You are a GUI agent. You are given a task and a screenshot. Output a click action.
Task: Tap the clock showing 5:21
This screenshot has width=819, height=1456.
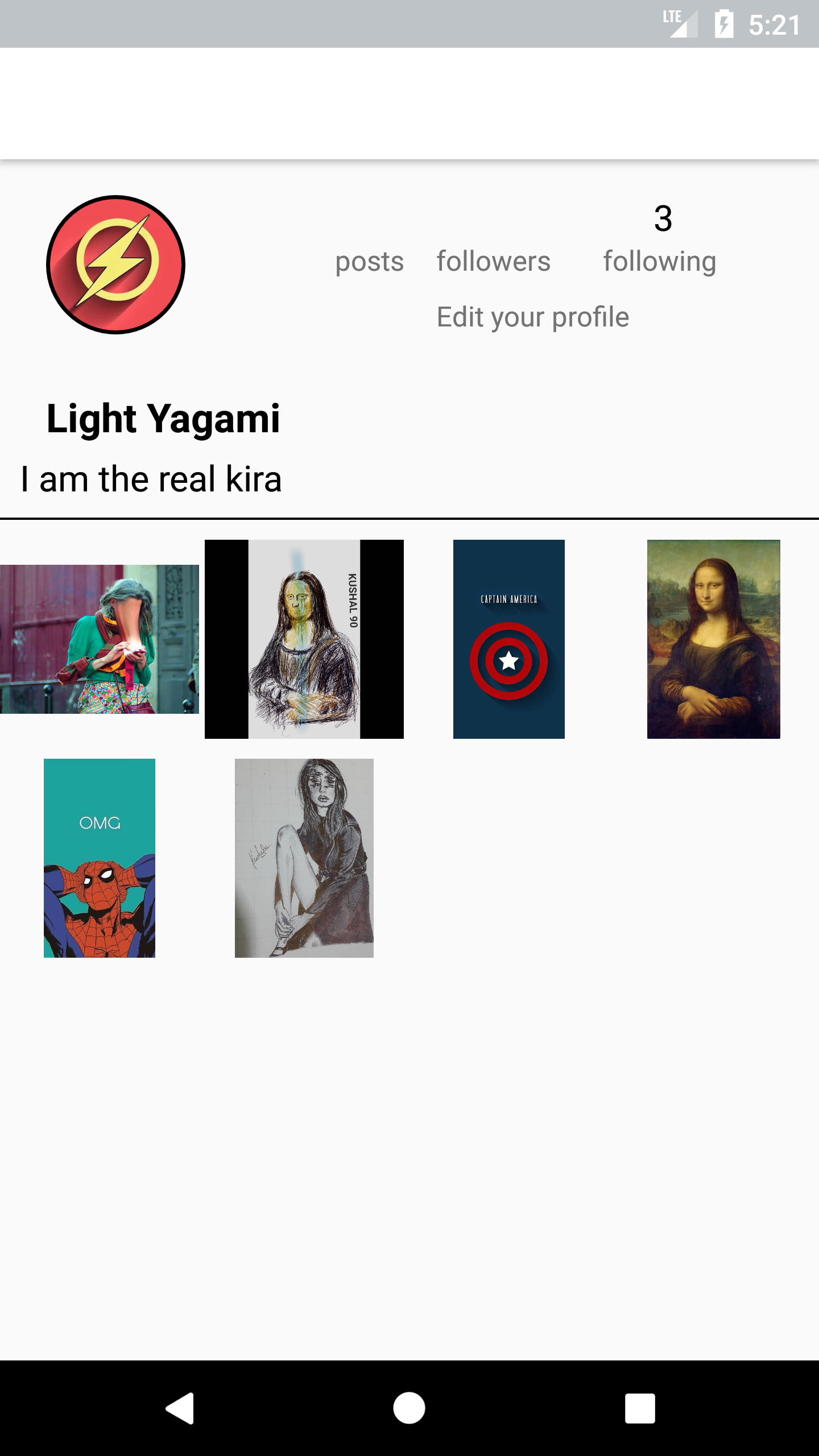point(775,24)
